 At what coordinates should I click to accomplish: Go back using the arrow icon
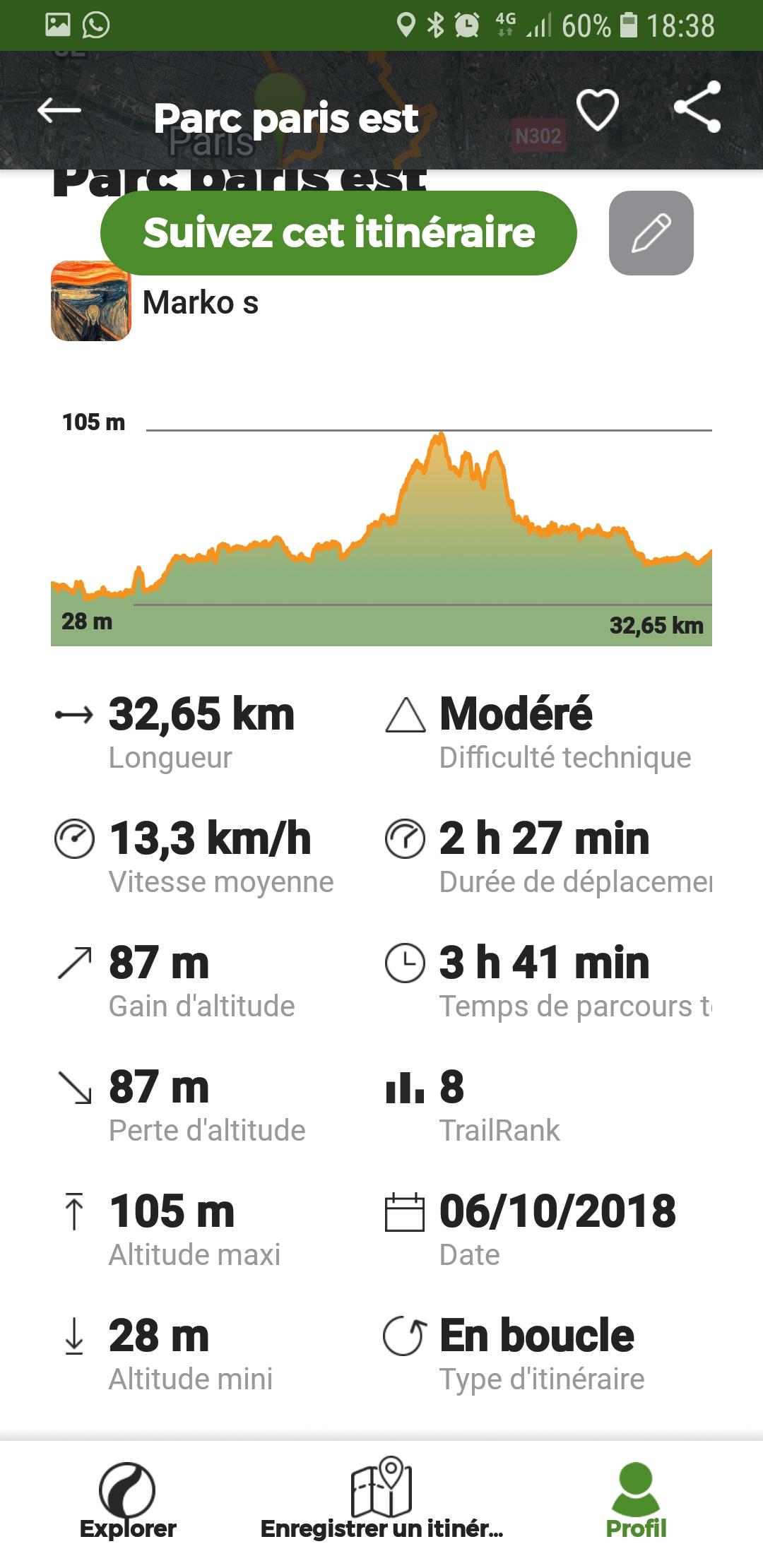(59, 111)
